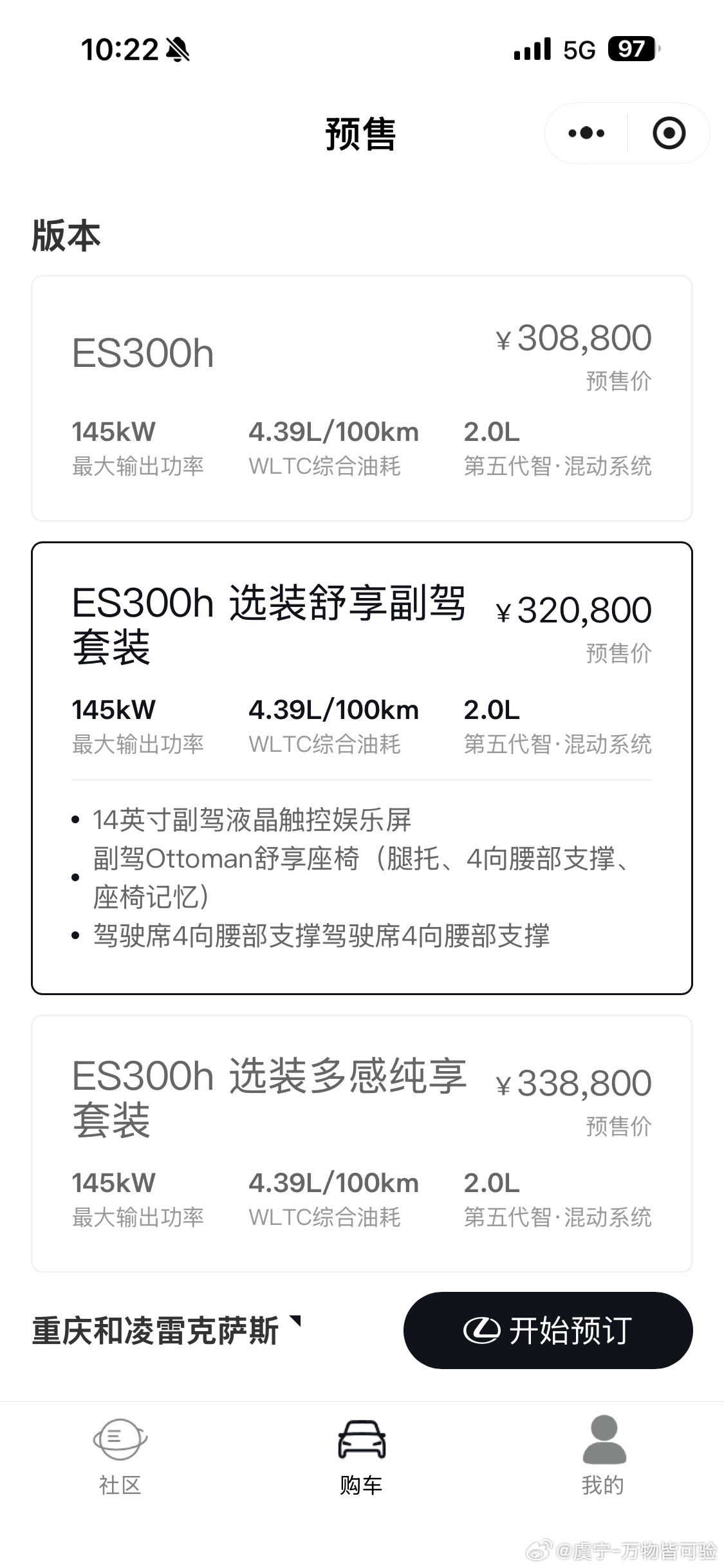Tap the cellular signal strength bars
The height and width of the screenshot is (1568, 724).
pos(532,48)
